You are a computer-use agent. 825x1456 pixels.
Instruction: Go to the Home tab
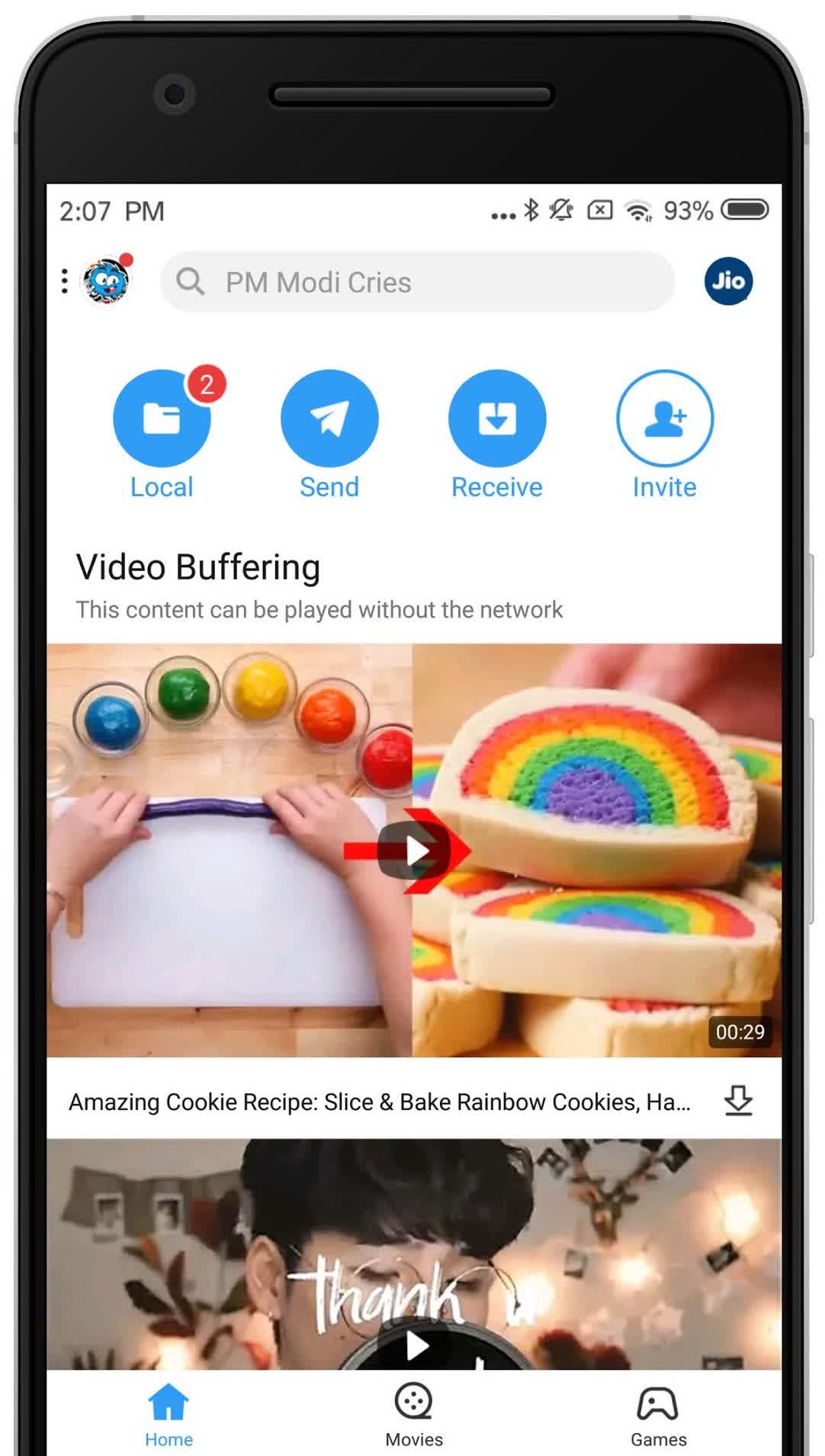coord(169,1415)
